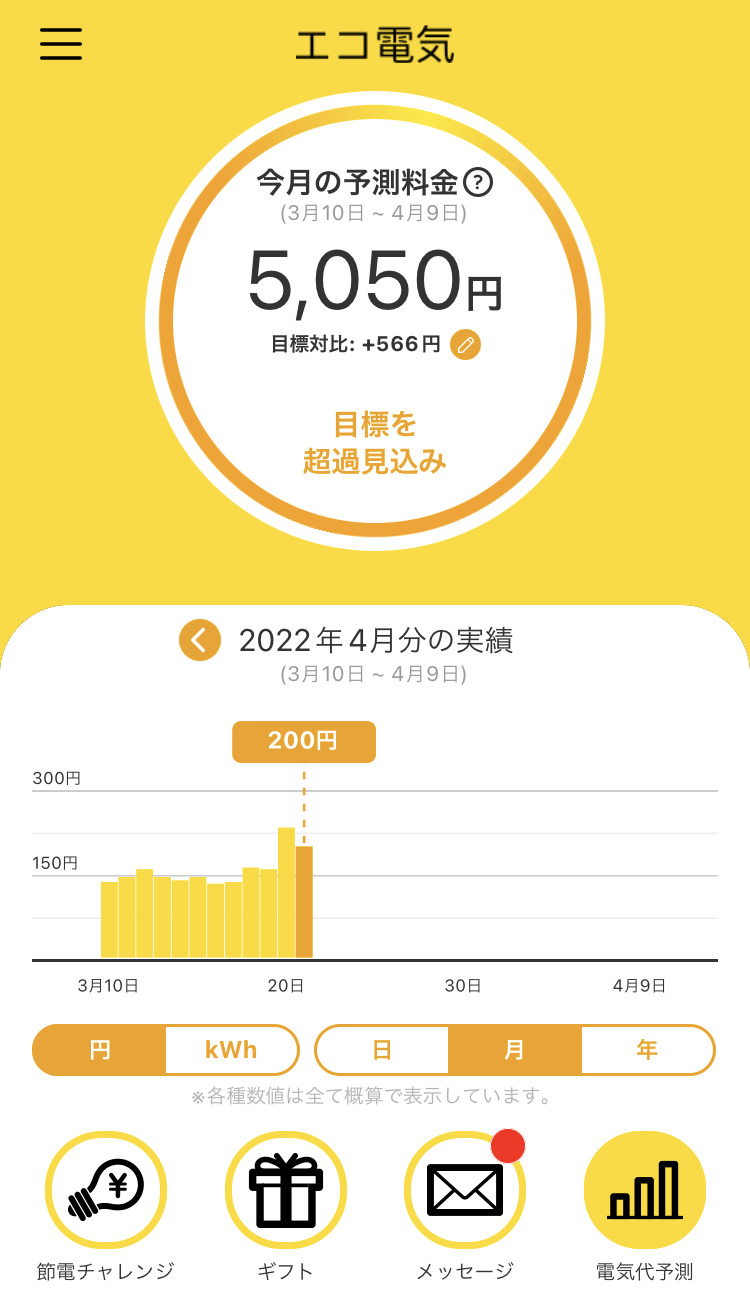This screenshot has height=1290, width=750.
Task: Edit the target amount with pencil icon
Action: coord(465,345)
